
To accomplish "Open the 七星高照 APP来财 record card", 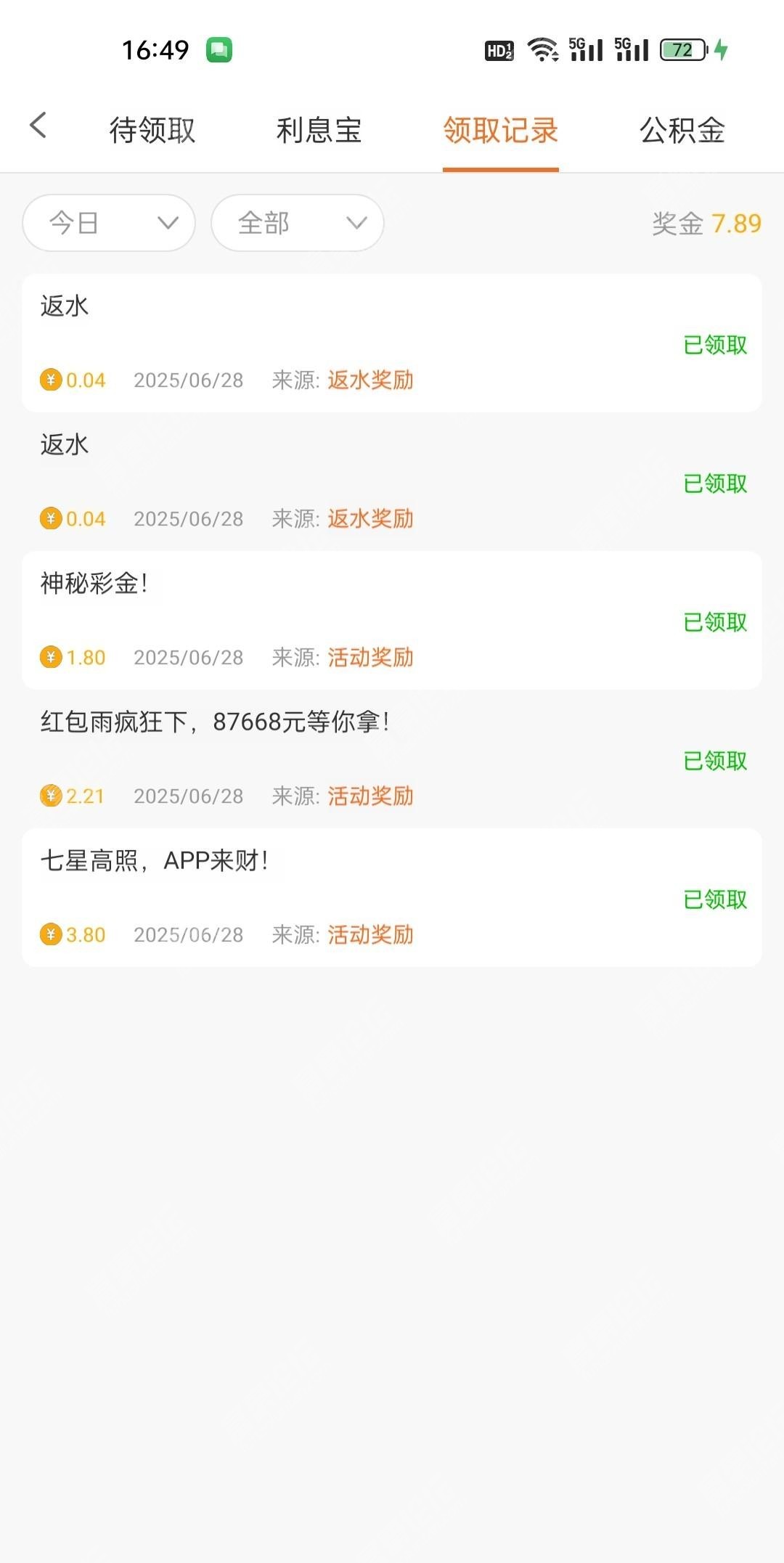I will pyautogui.click(x=392, y=897).
